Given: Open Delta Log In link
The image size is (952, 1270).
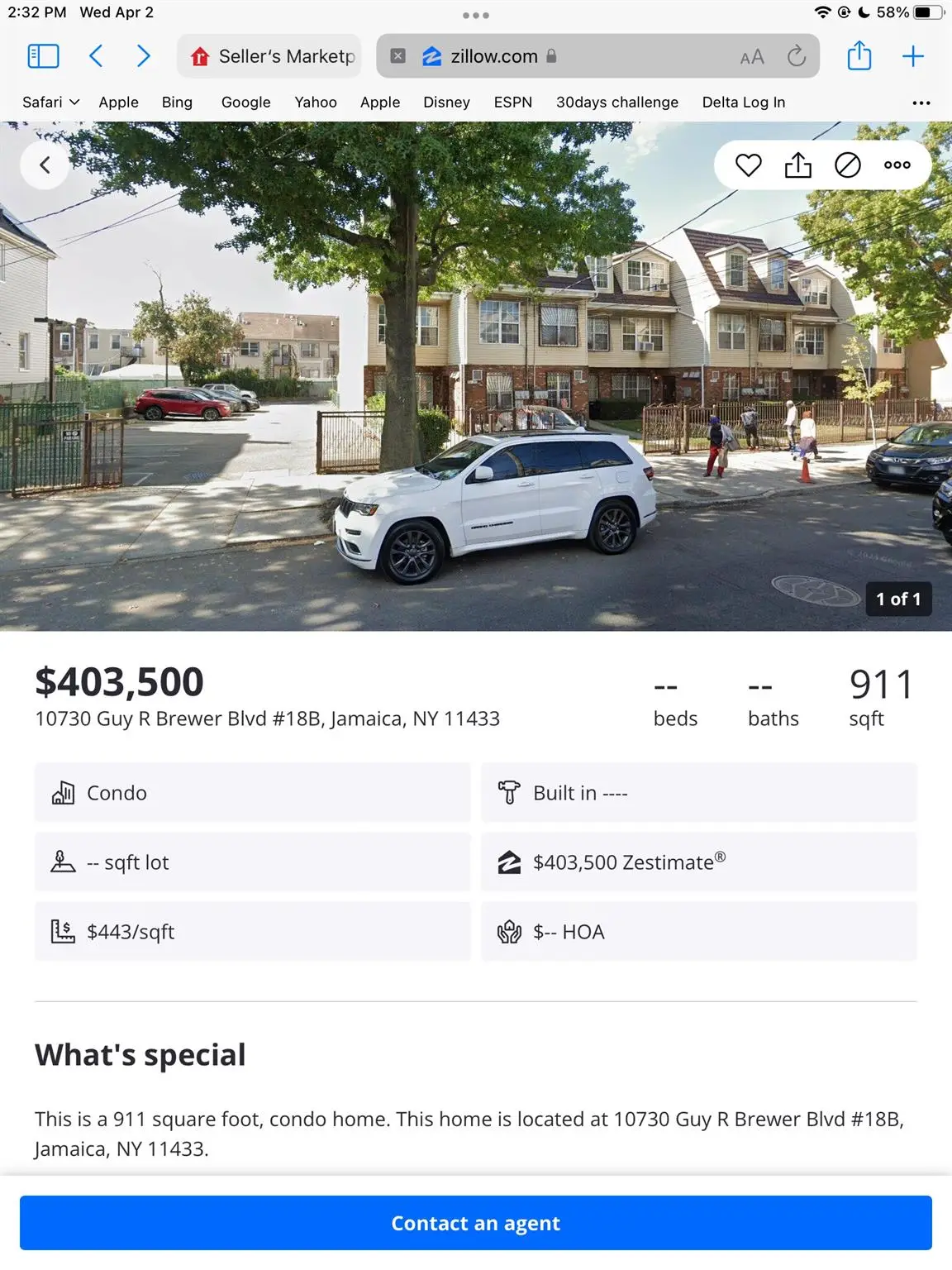Looking at the screenshot, I should tap(742, 102).
